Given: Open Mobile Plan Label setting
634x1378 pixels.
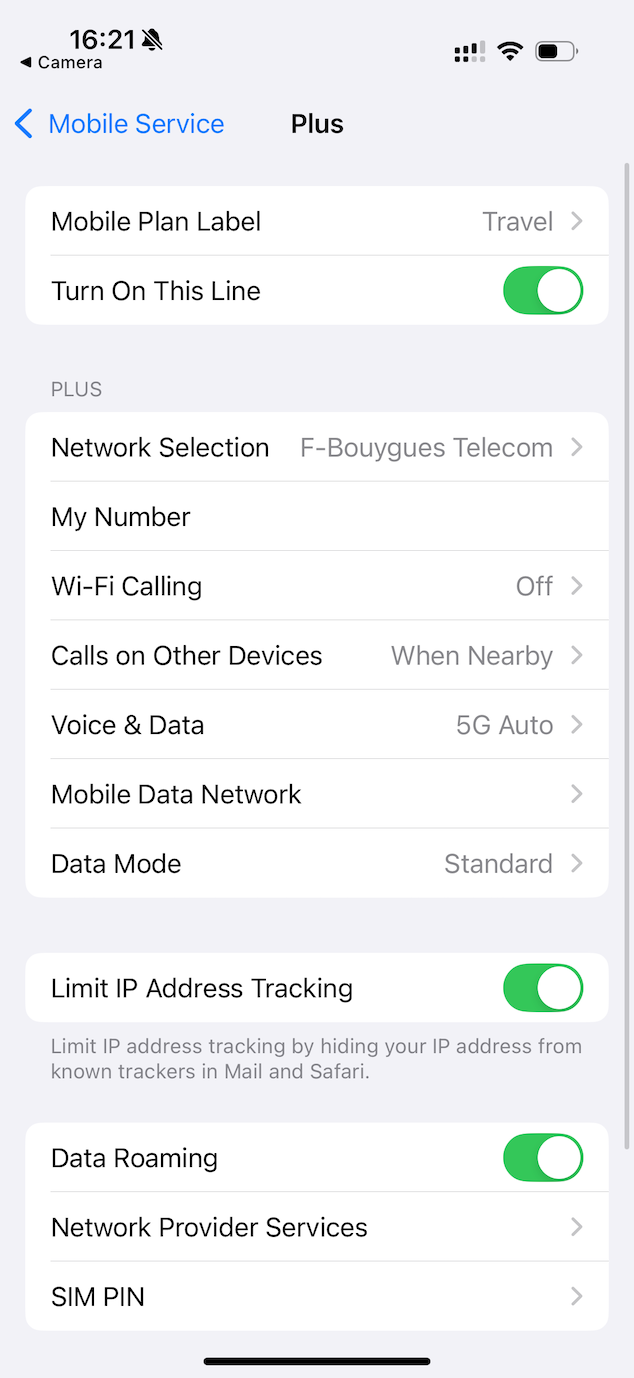Looking at the screenshot, I should (316, 221).
